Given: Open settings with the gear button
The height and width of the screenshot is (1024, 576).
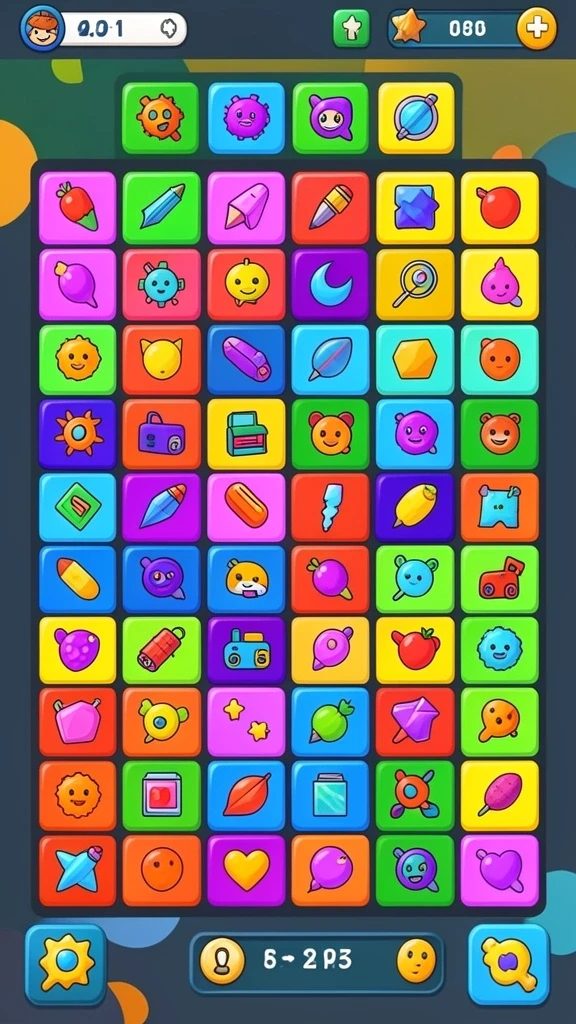Looking at the screenshot, I should tap(66, 965).
